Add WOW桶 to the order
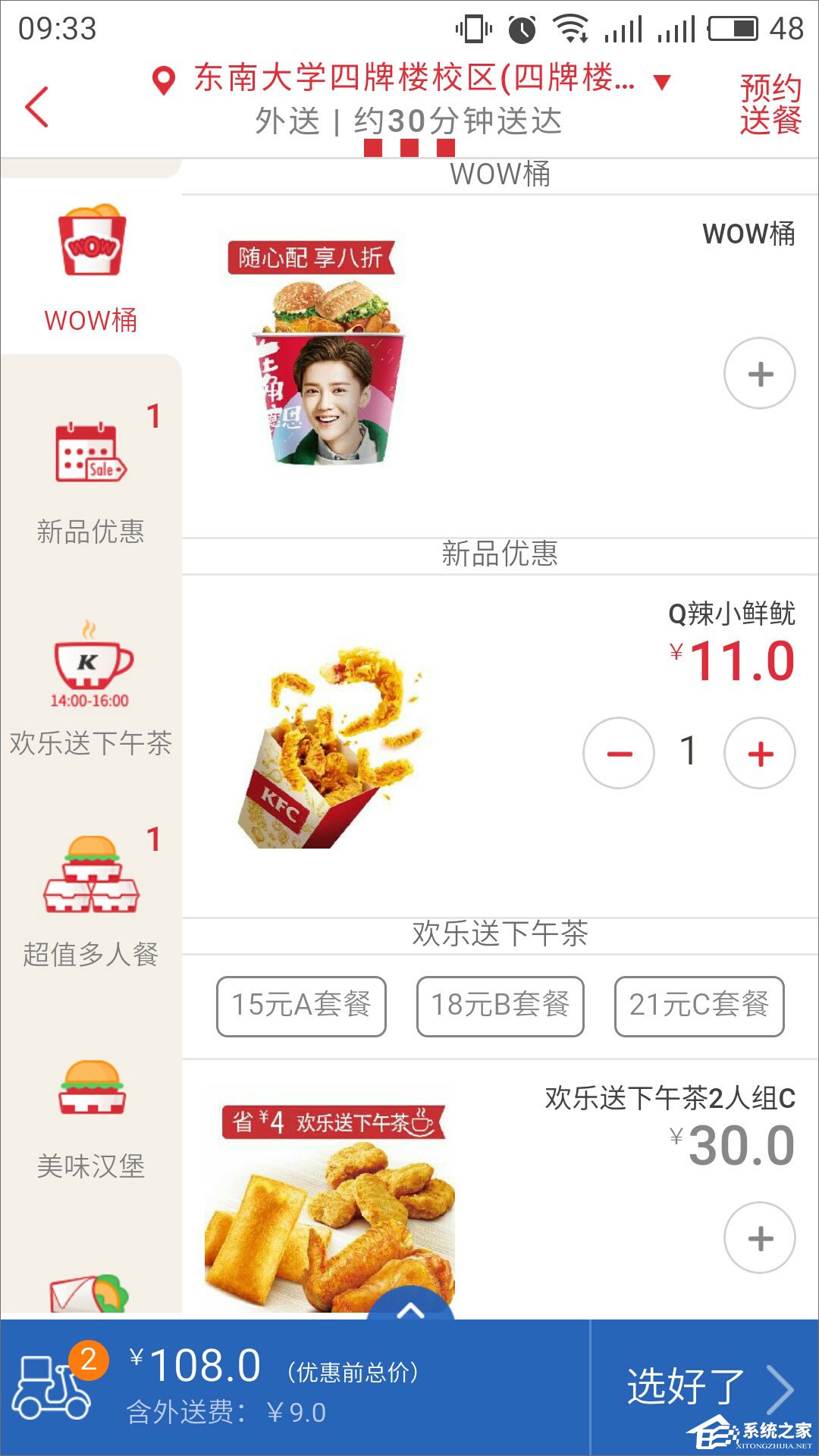 pos(760,374)
